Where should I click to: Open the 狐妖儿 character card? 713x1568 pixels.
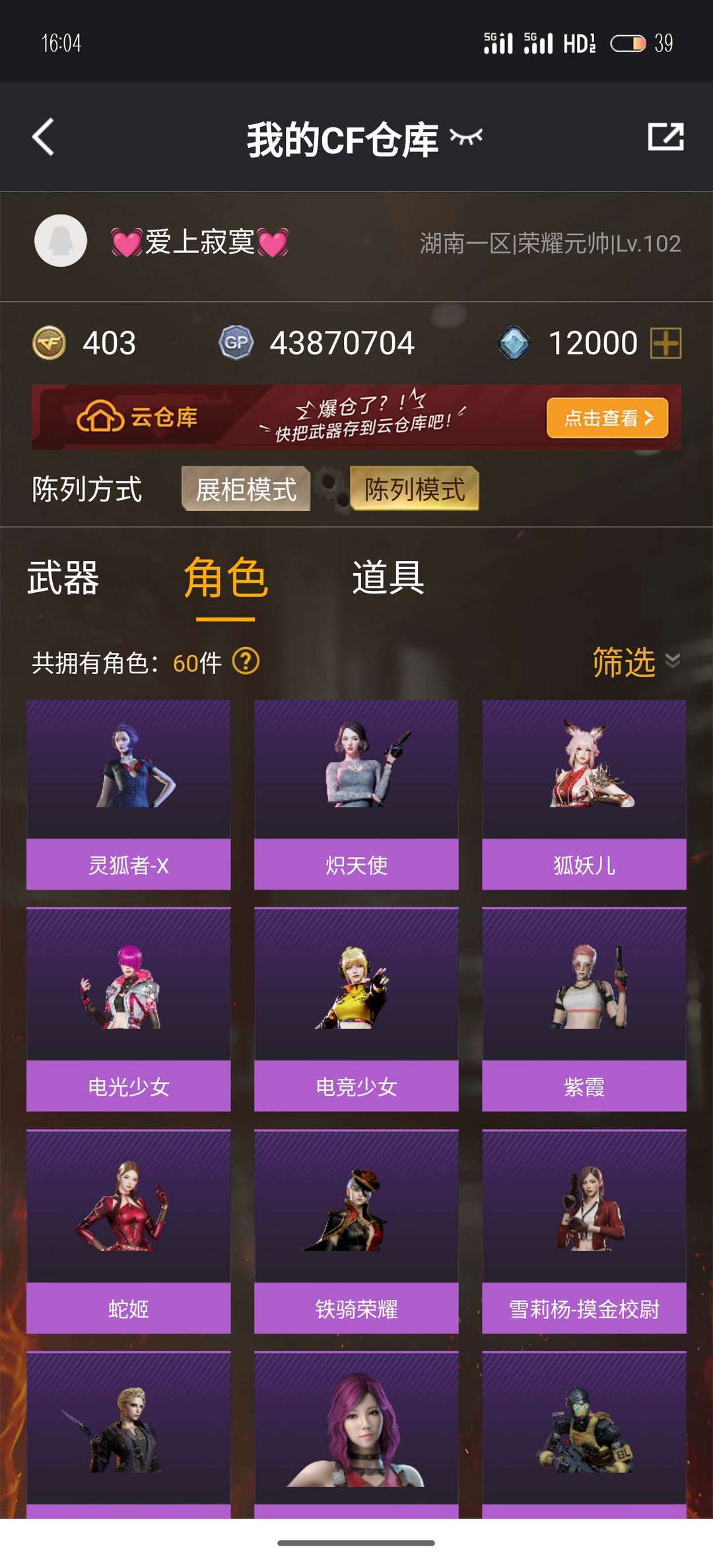tap(584, 795)
